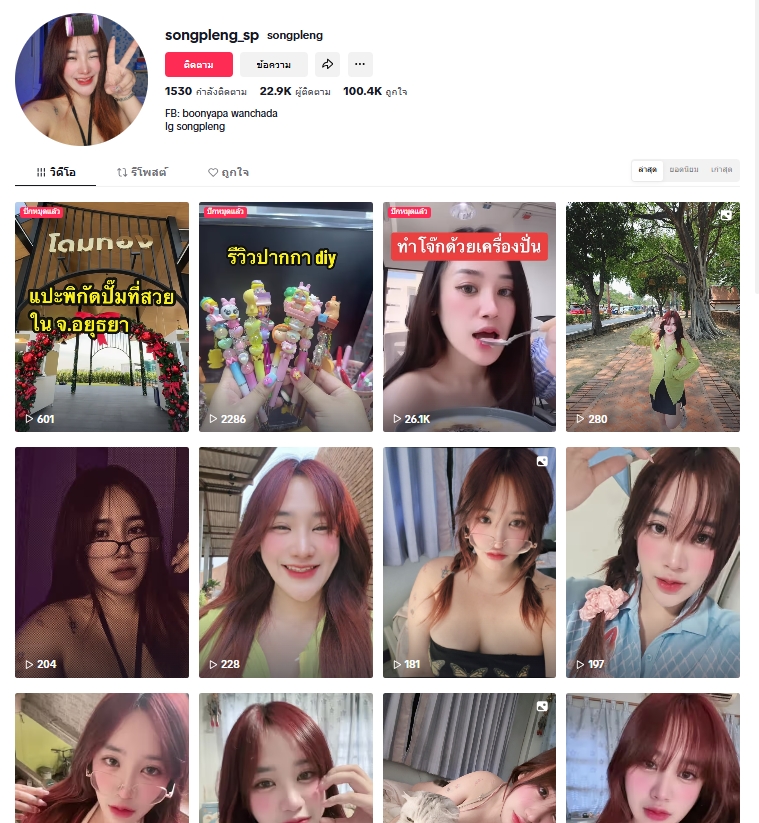Open the video with 601 views

pos(101,316)
